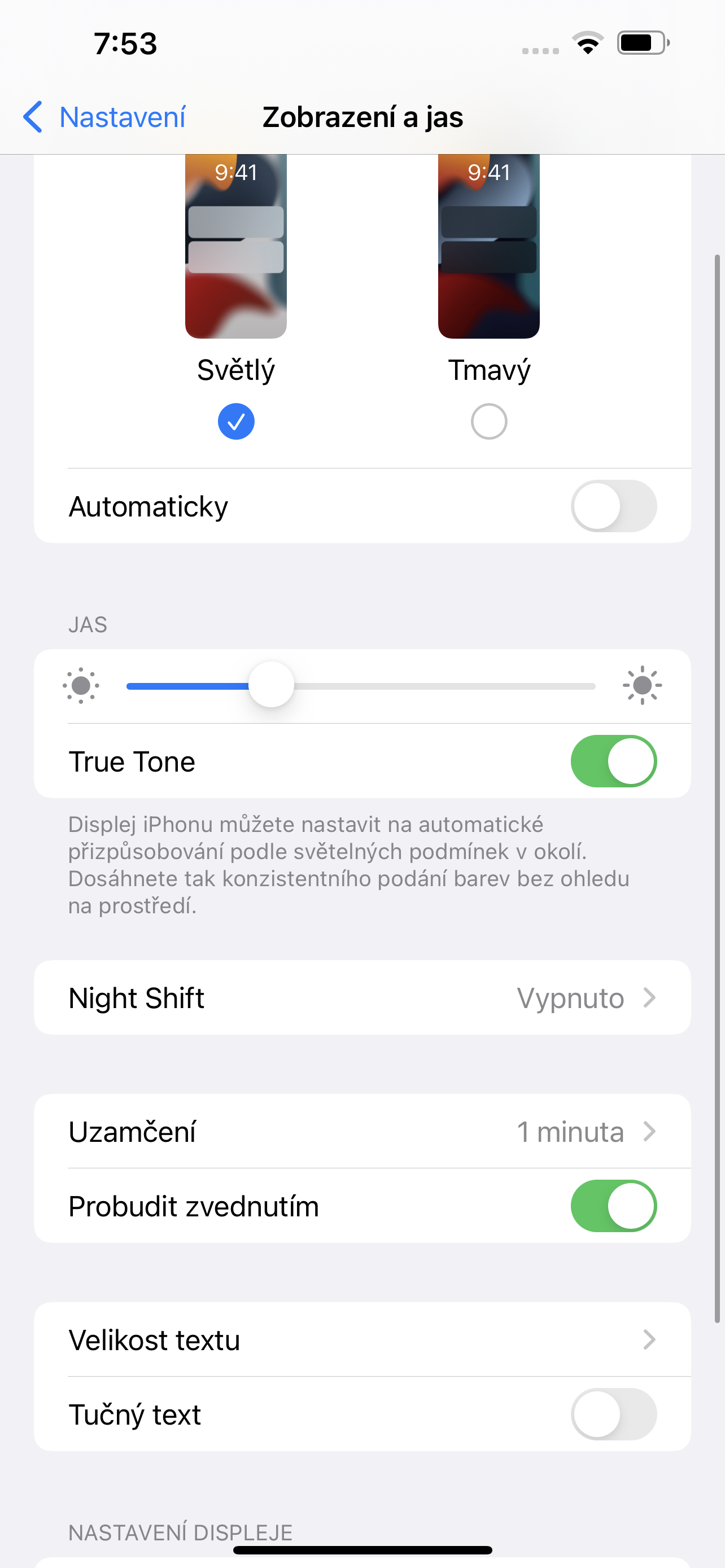Tap the large brightness sun icon
Viewport: 725px width, 1568px height.
click(x=642, y=685)
